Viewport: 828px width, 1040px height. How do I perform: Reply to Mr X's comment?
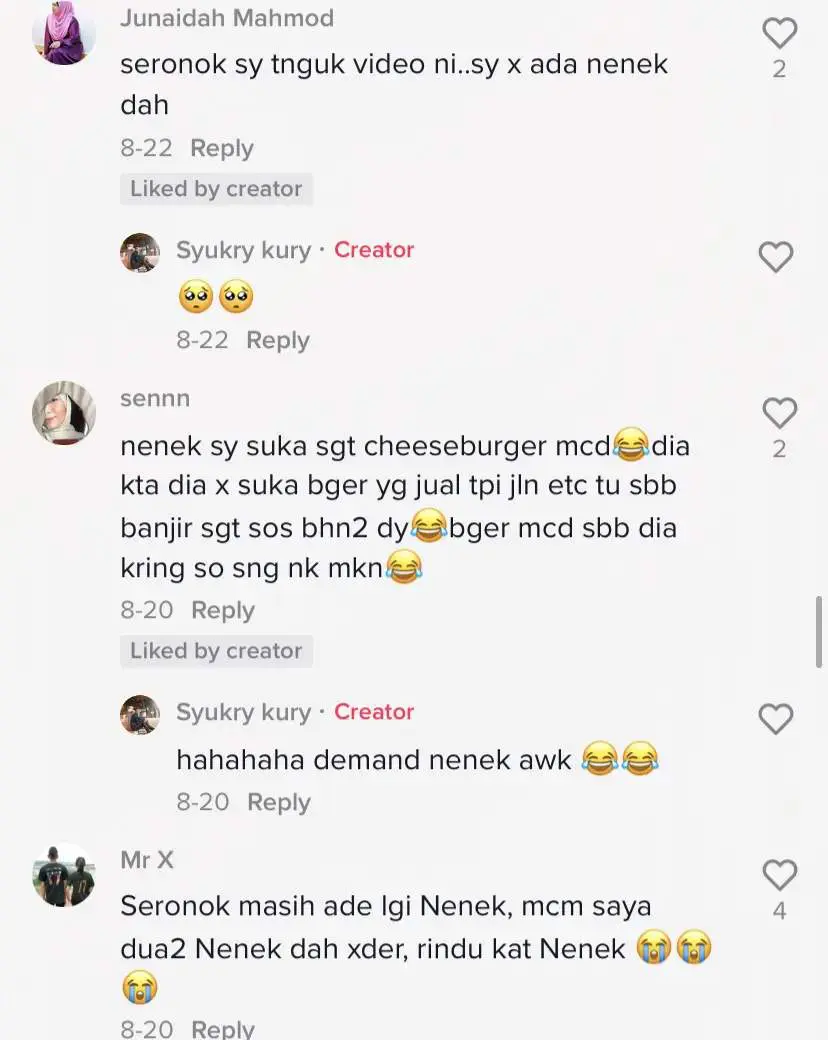223,1029
